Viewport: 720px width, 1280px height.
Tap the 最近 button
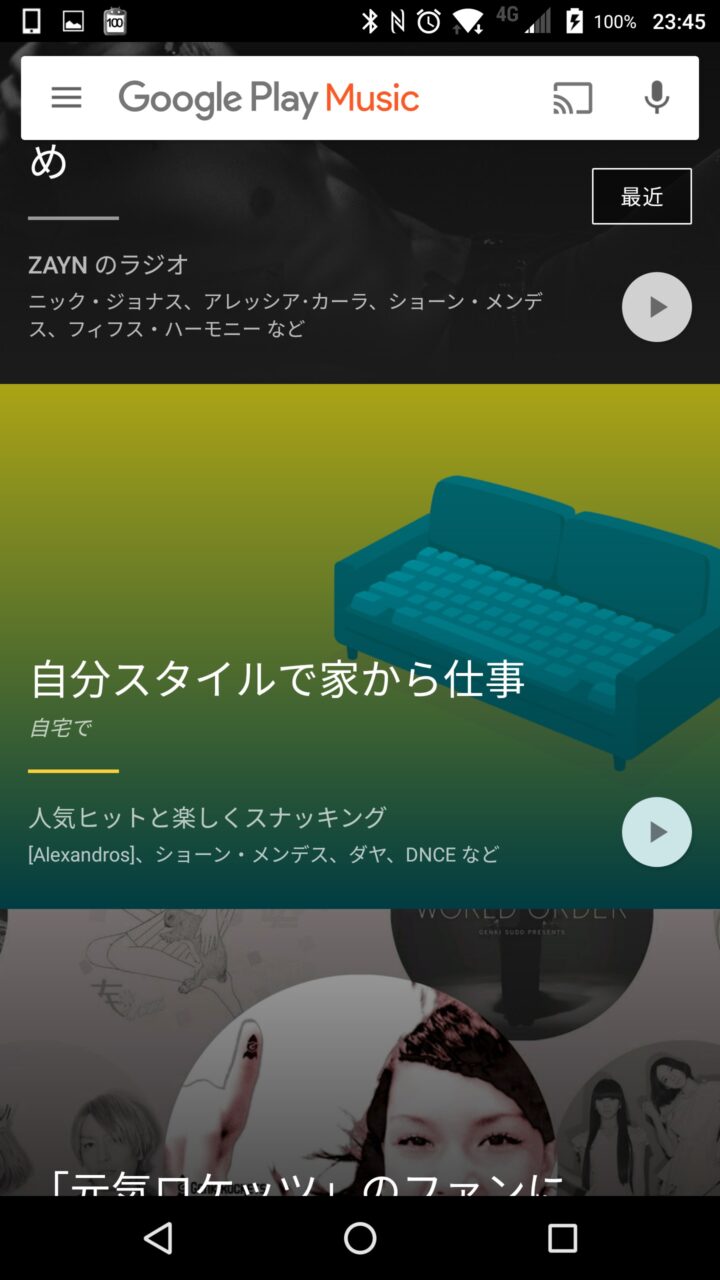[641, 196]
